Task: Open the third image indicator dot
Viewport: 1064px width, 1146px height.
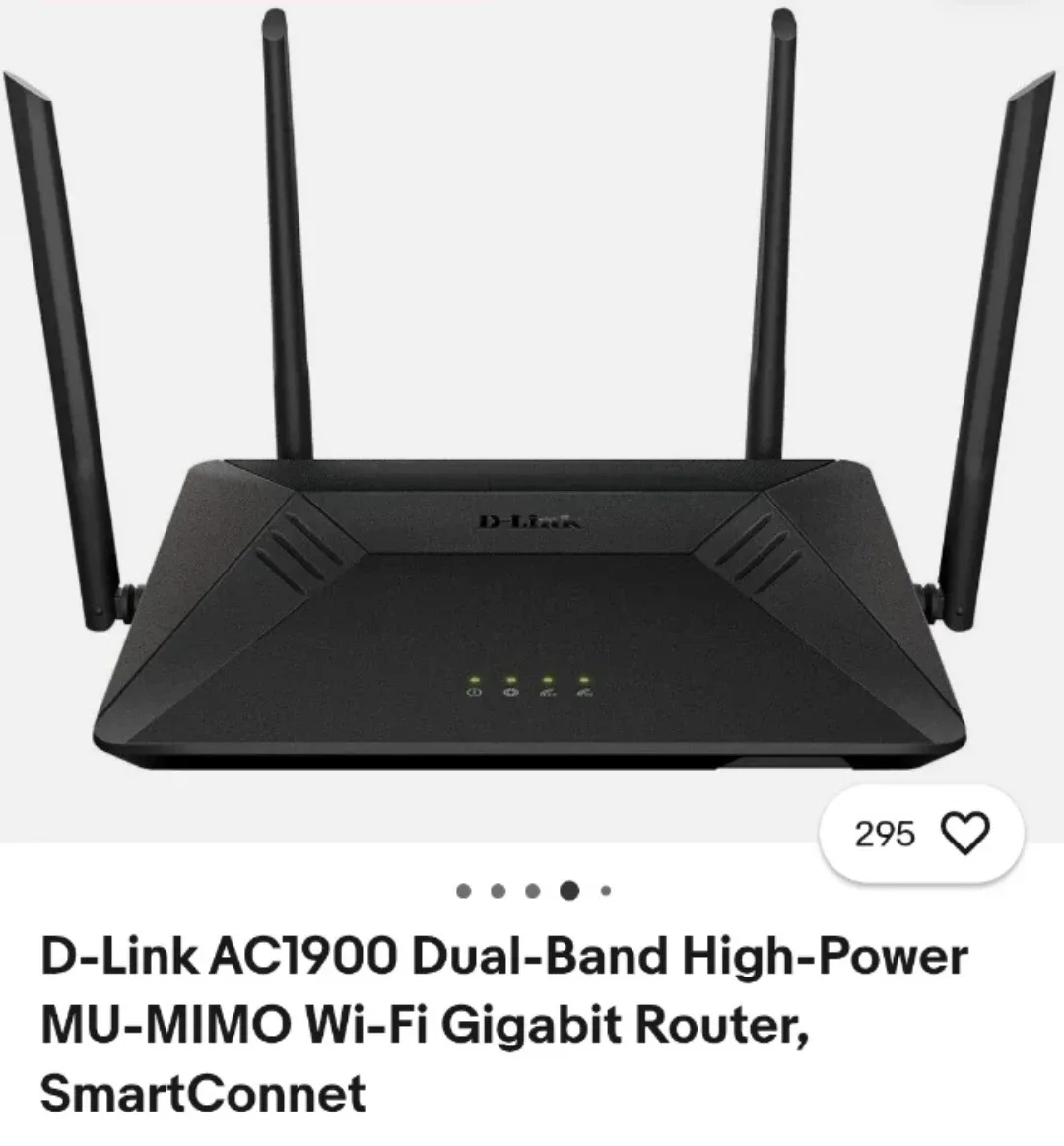Action: click(x=532, y=891)
